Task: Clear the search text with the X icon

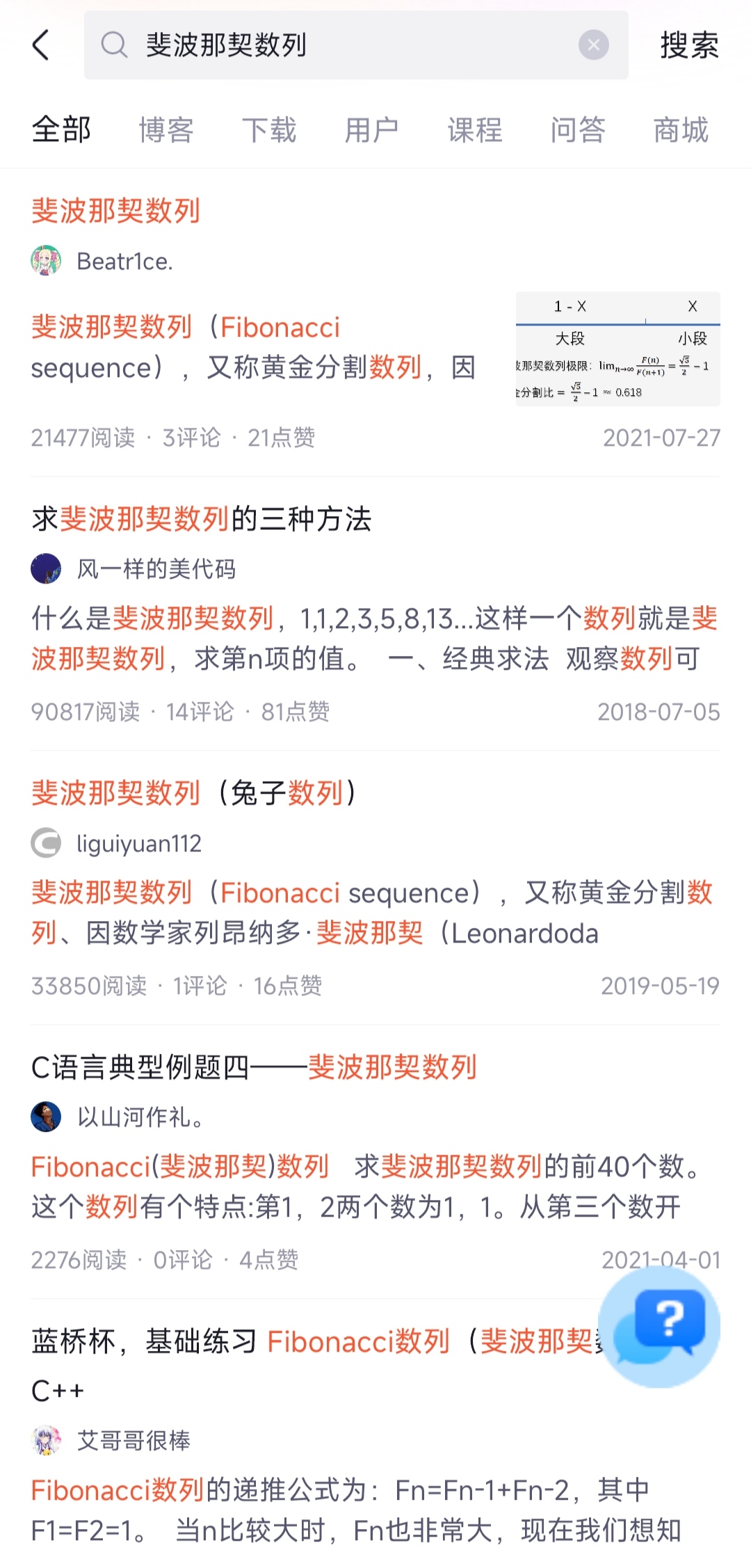Action: [x=593, y=45]
